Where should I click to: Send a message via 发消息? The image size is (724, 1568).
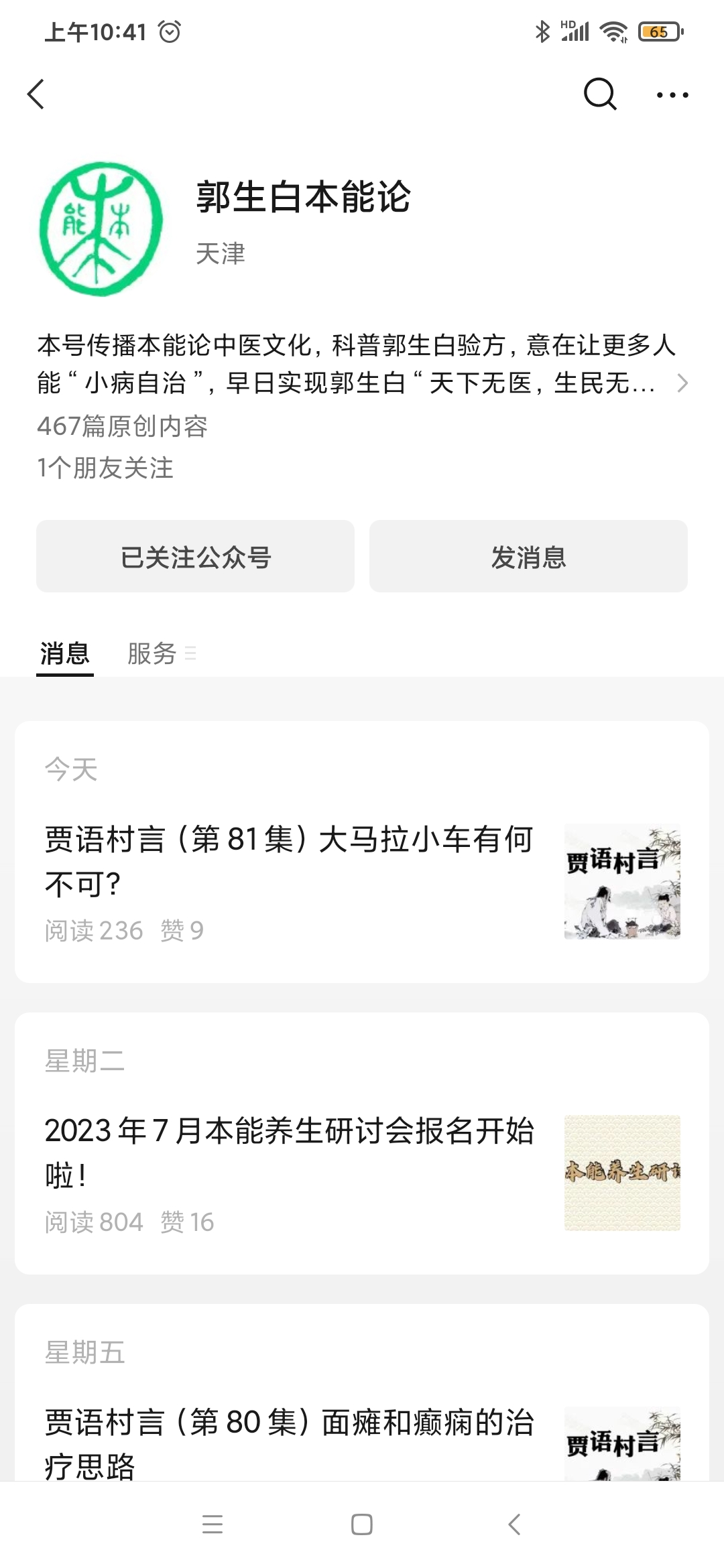[x=528, y=556]
